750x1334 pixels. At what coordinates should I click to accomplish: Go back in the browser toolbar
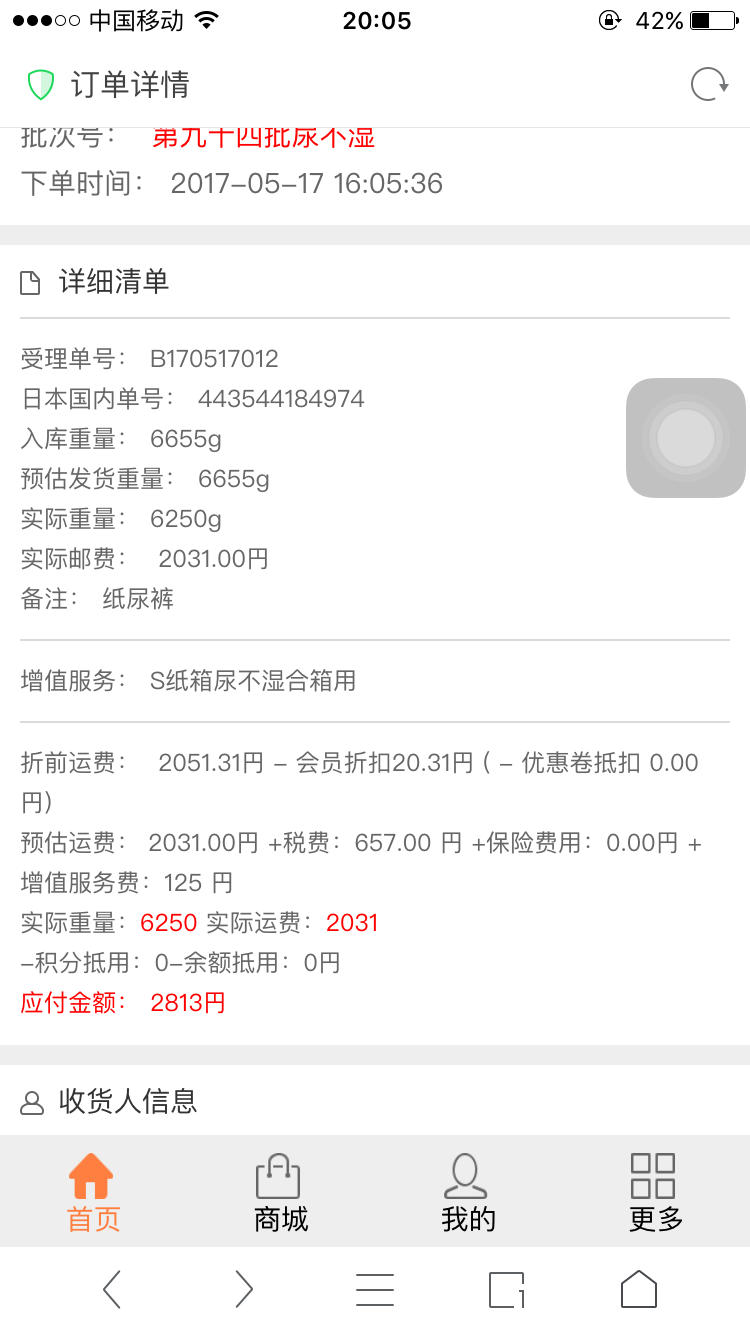coord(112,1290)
